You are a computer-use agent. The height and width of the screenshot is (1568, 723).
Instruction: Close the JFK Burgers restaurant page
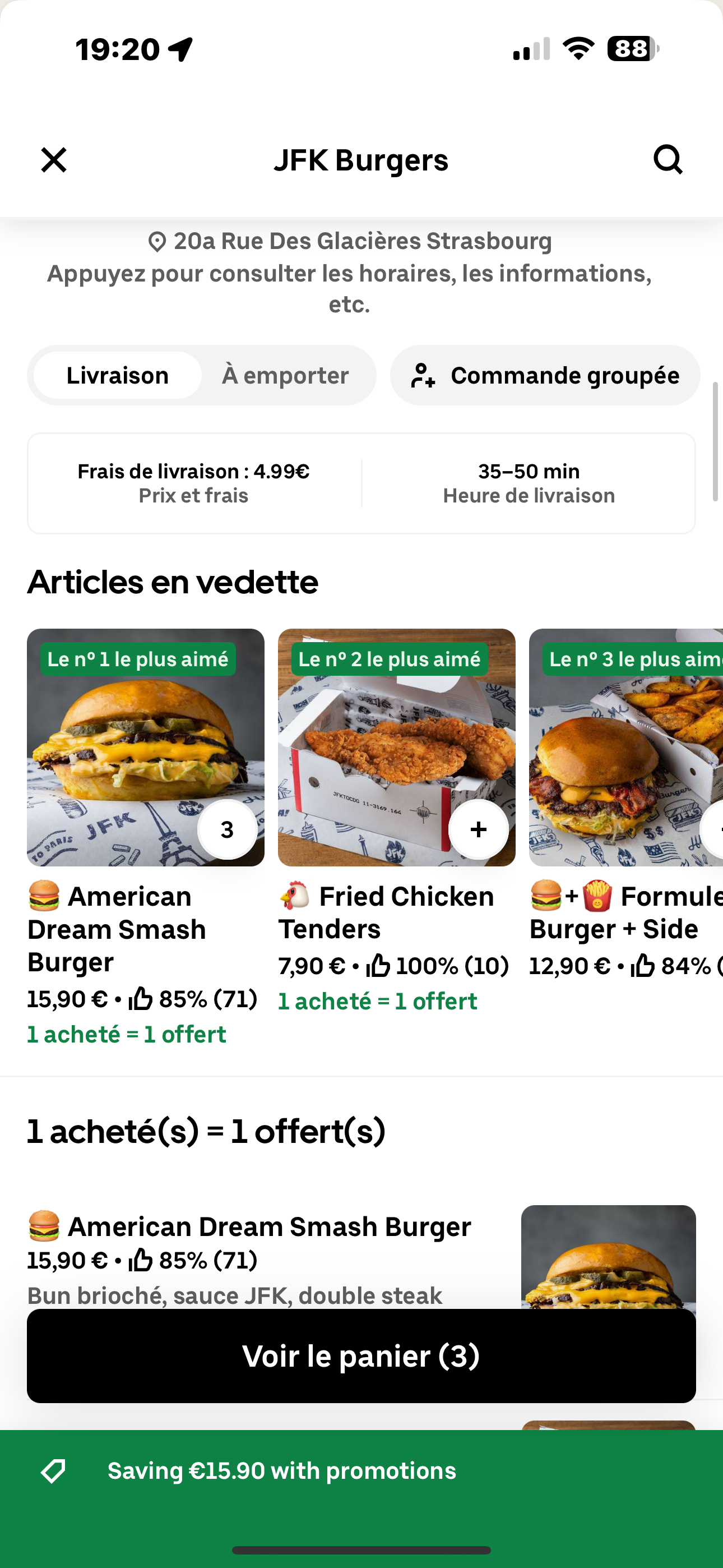point(54,160)
